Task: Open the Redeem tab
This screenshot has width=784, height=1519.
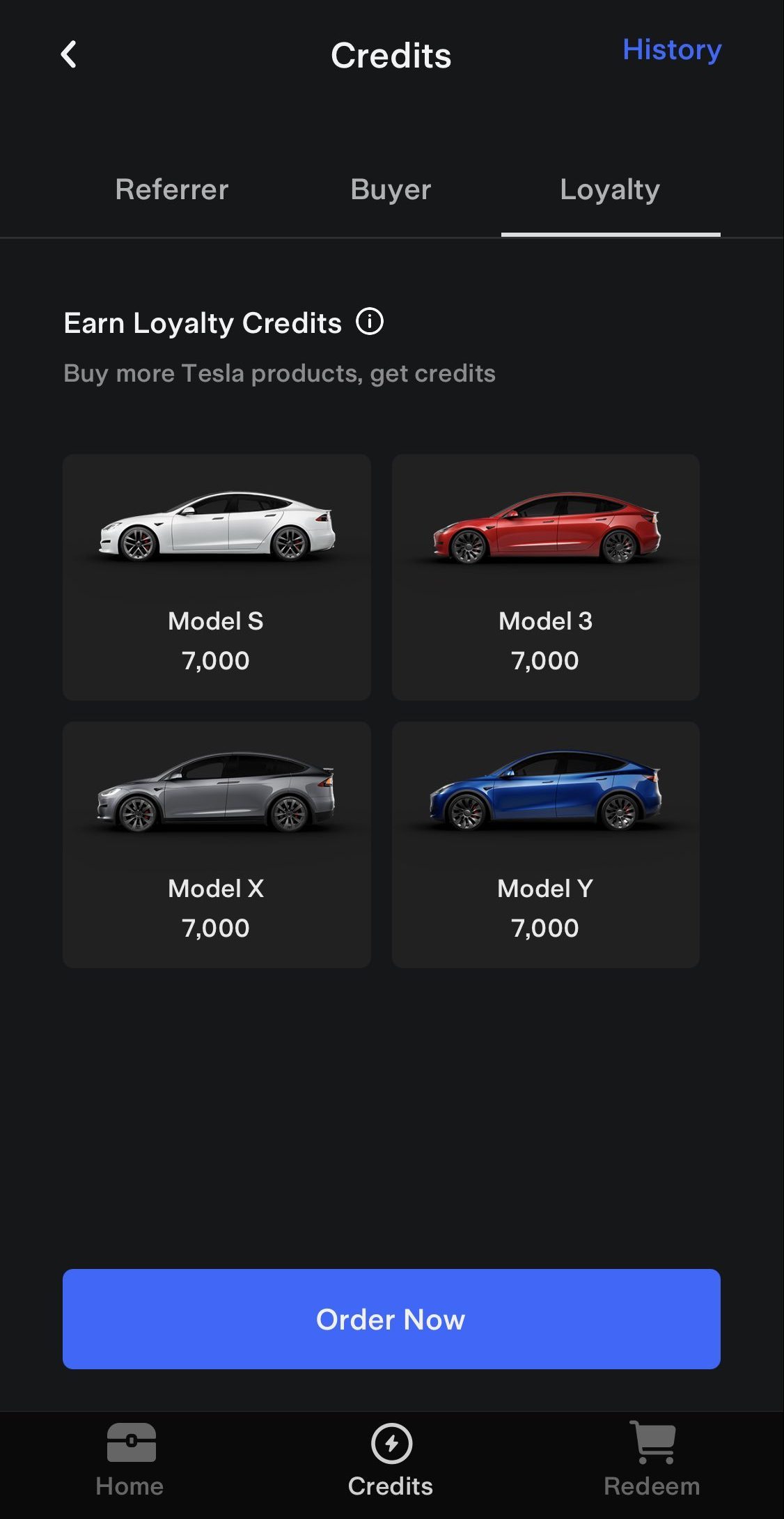Action: [652, 1459]
